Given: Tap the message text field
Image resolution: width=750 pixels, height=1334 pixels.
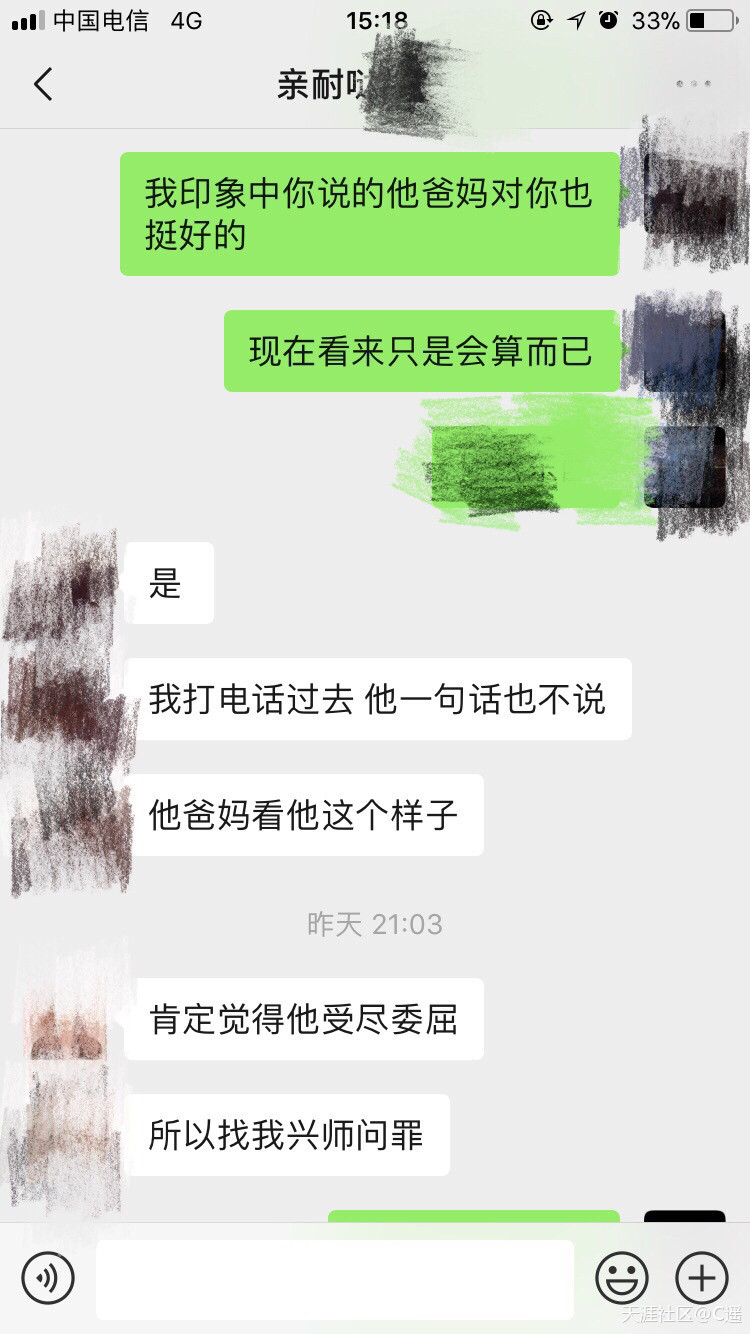Looking at the screenshot, I should pos(335,1279).
